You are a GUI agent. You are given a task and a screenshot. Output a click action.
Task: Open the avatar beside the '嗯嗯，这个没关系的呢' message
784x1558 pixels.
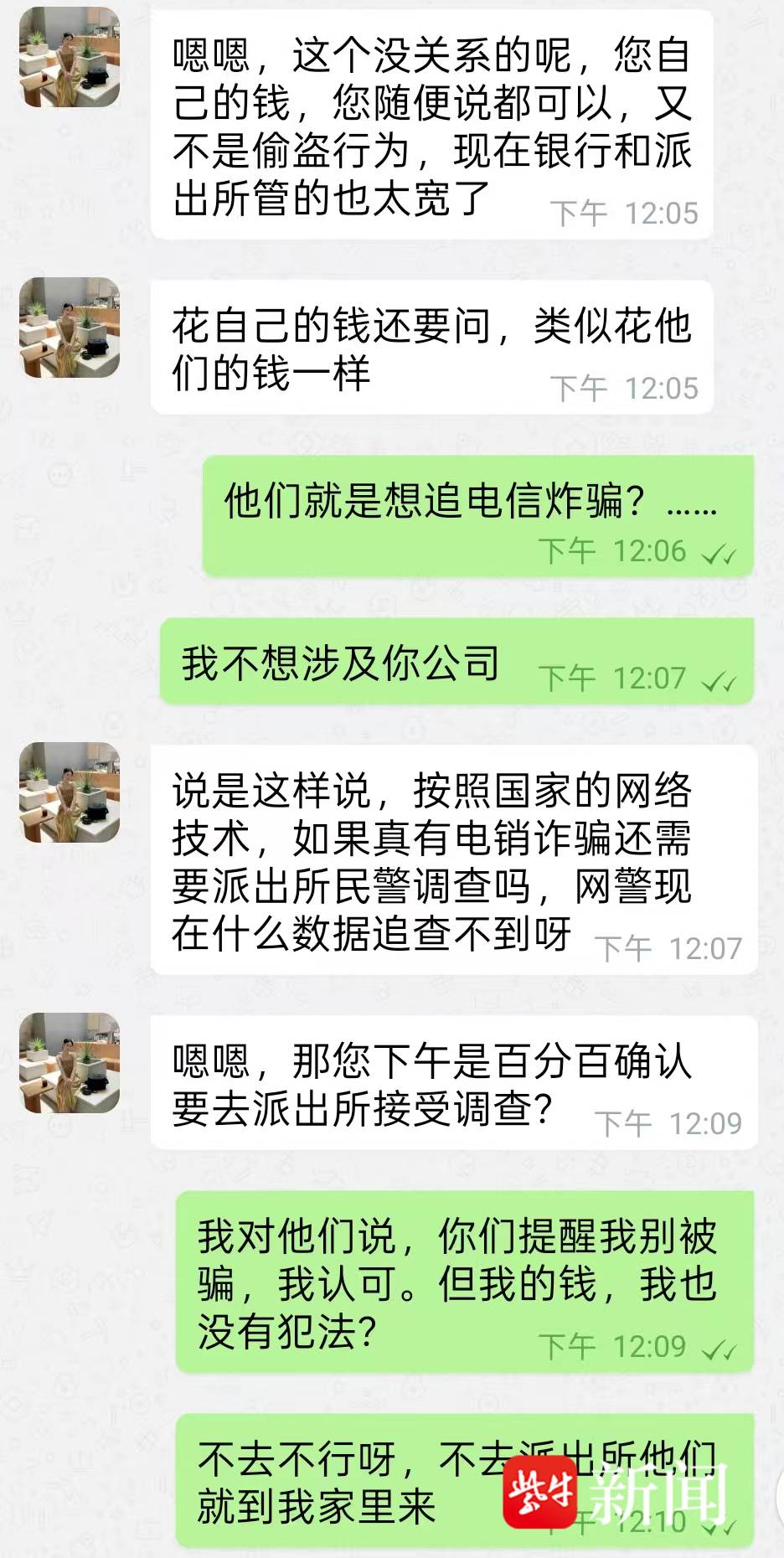[x=70, y=57]
